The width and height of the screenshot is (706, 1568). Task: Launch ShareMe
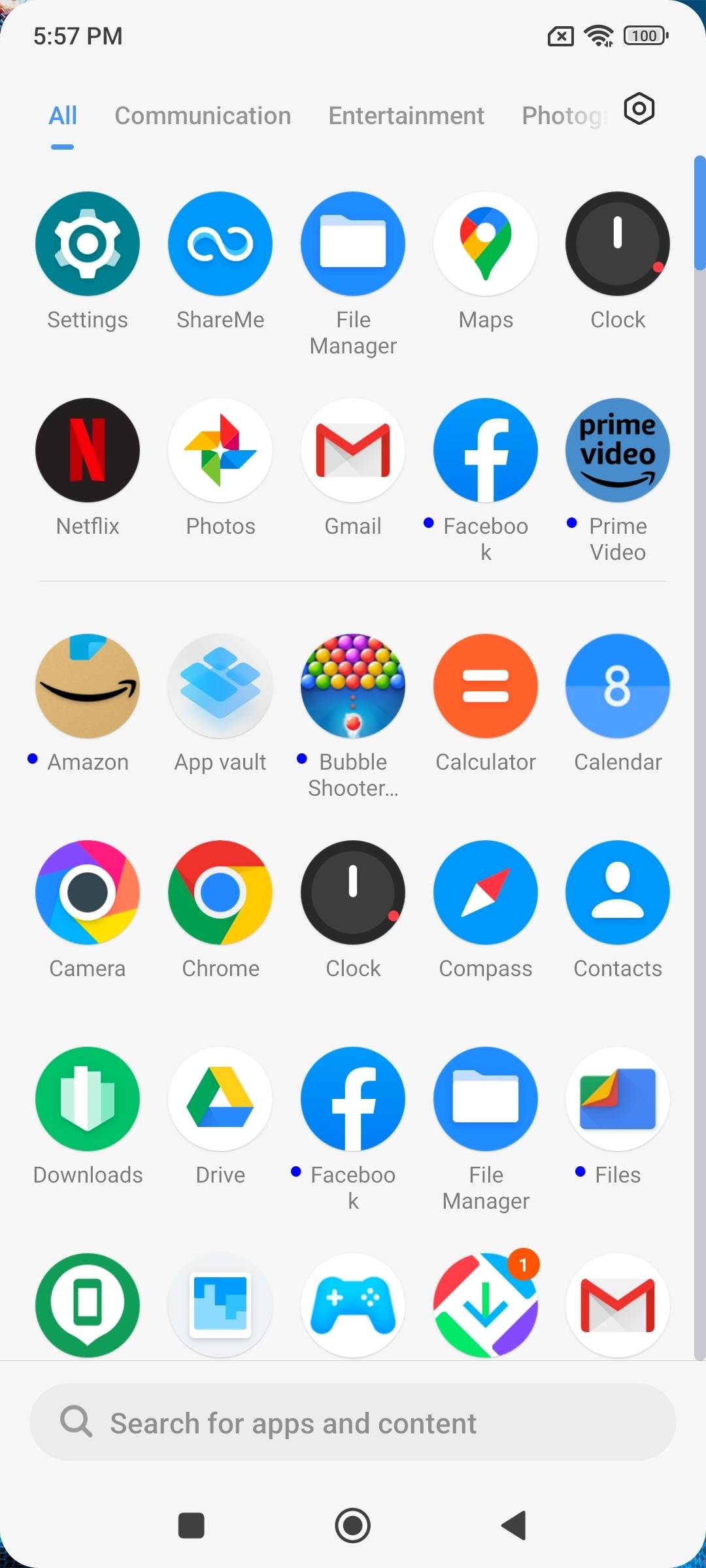click(220, 244)
